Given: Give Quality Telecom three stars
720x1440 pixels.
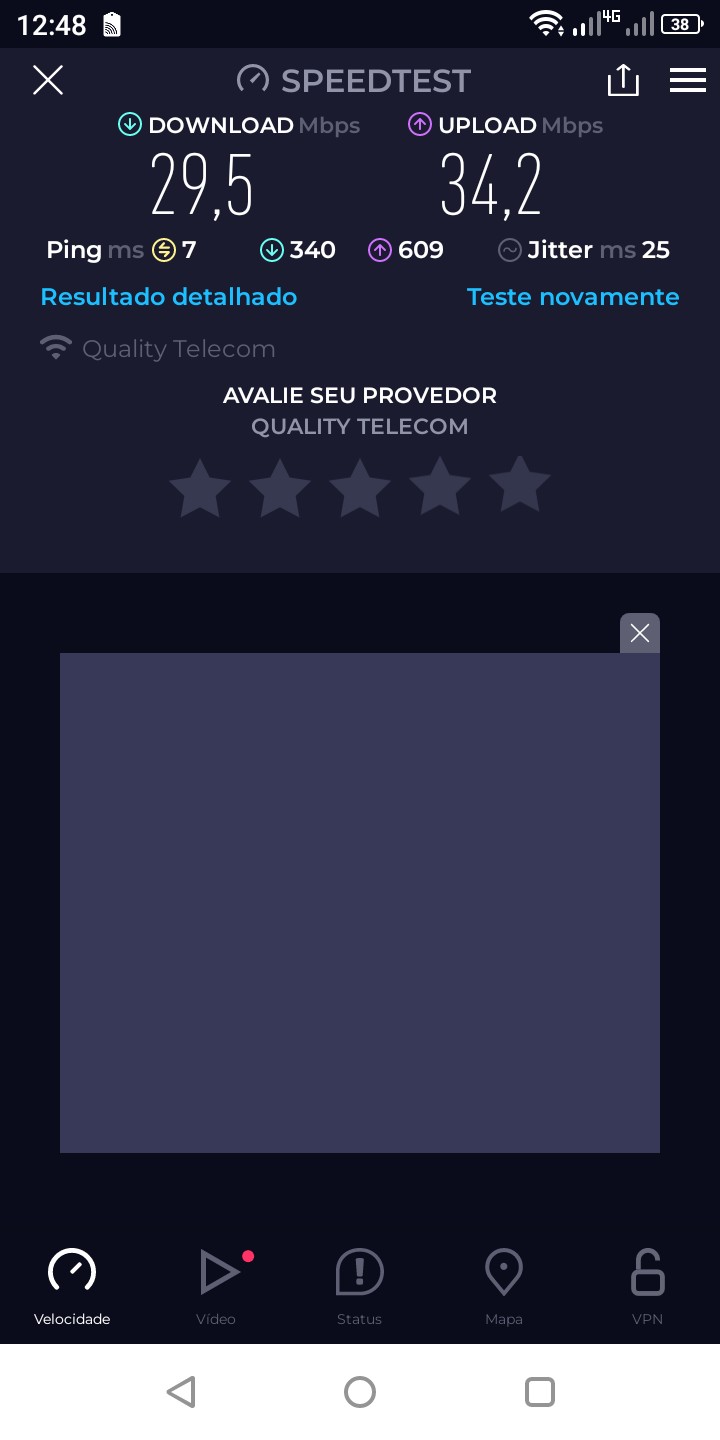Looking at the screenshot, I should pos(360,488).
